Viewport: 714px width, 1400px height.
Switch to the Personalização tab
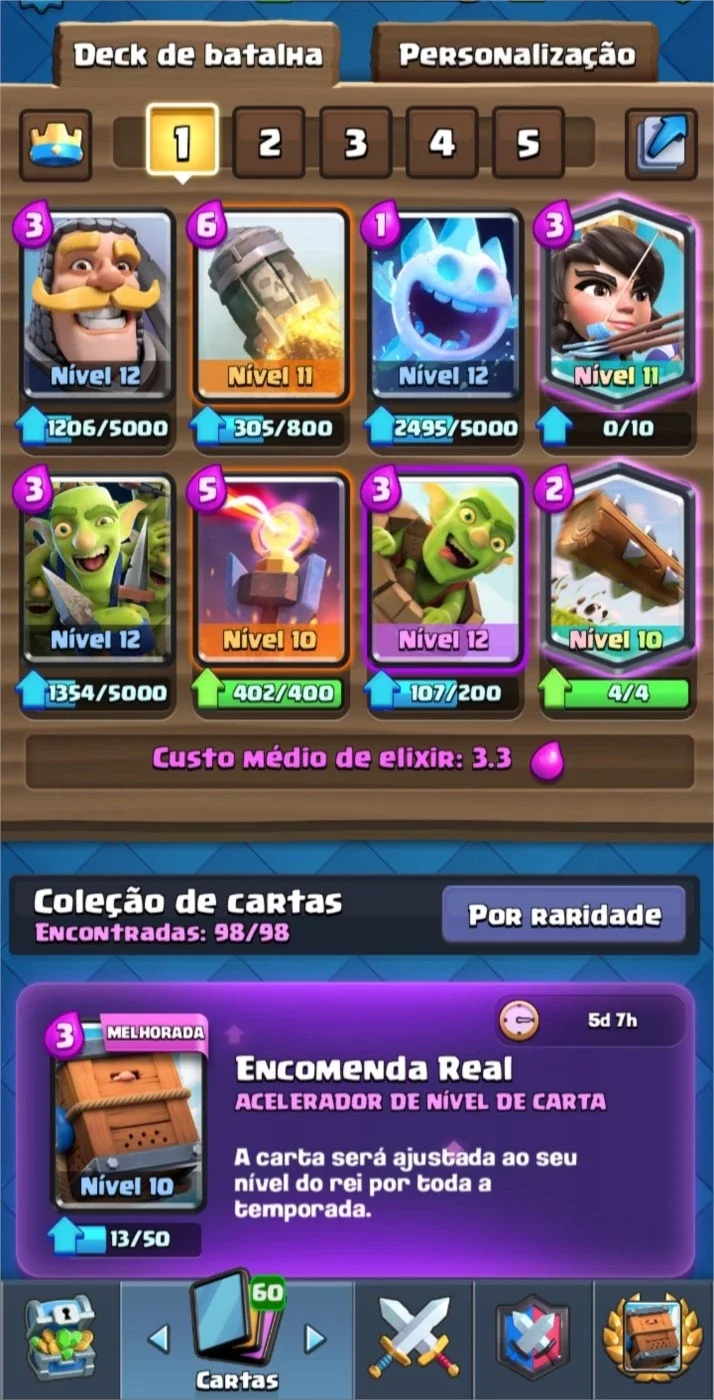(x=516, y=55)
